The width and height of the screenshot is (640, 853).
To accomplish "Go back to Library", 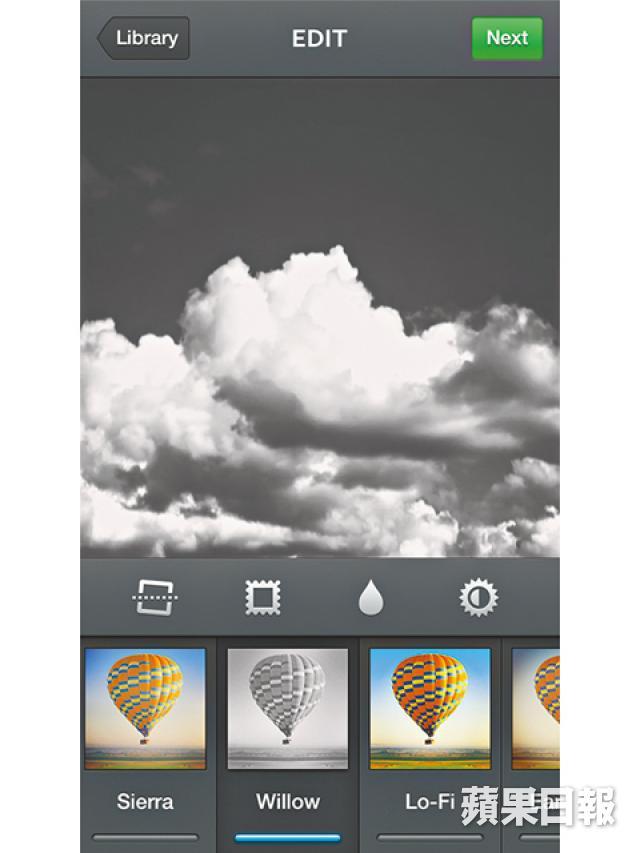I will pos(143,38).
